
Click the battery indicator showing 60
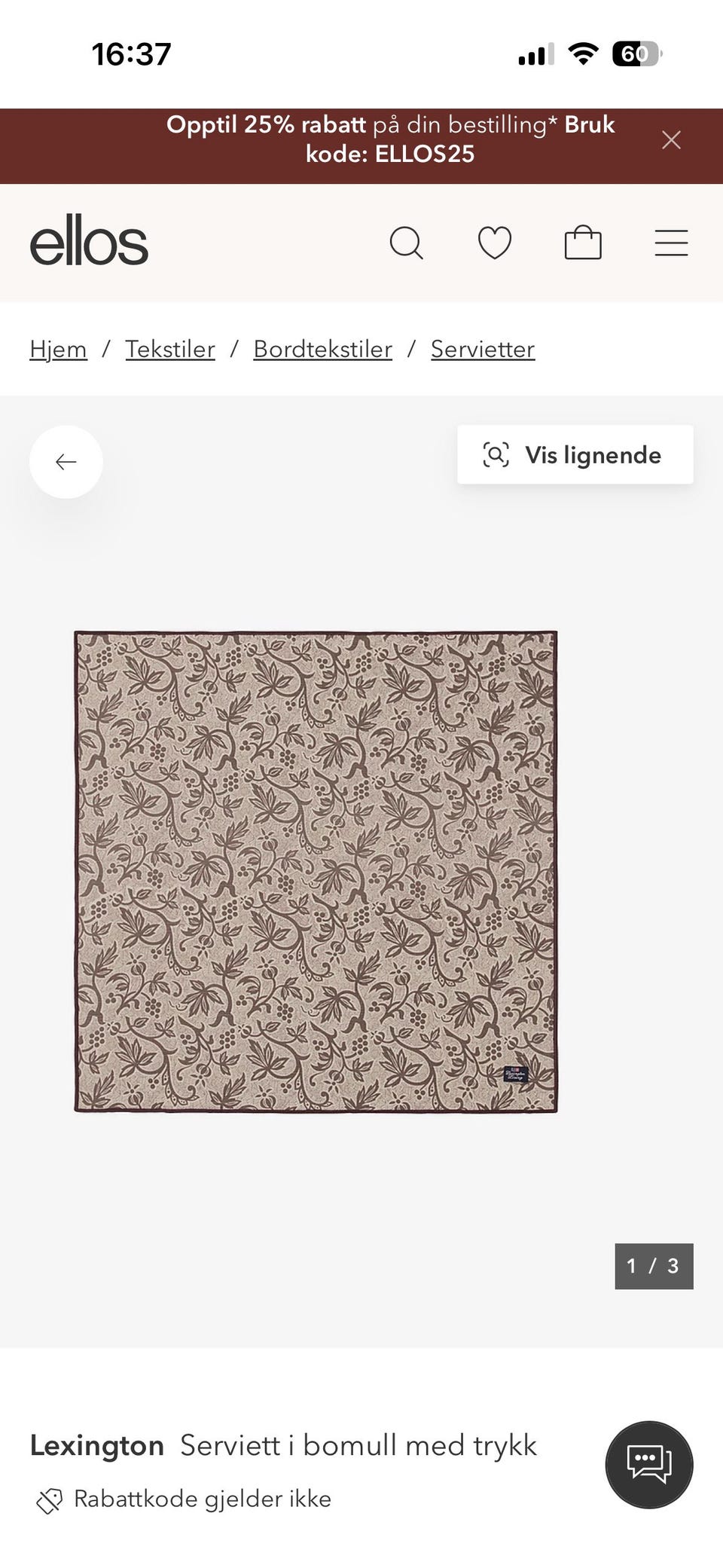point(636,51)
